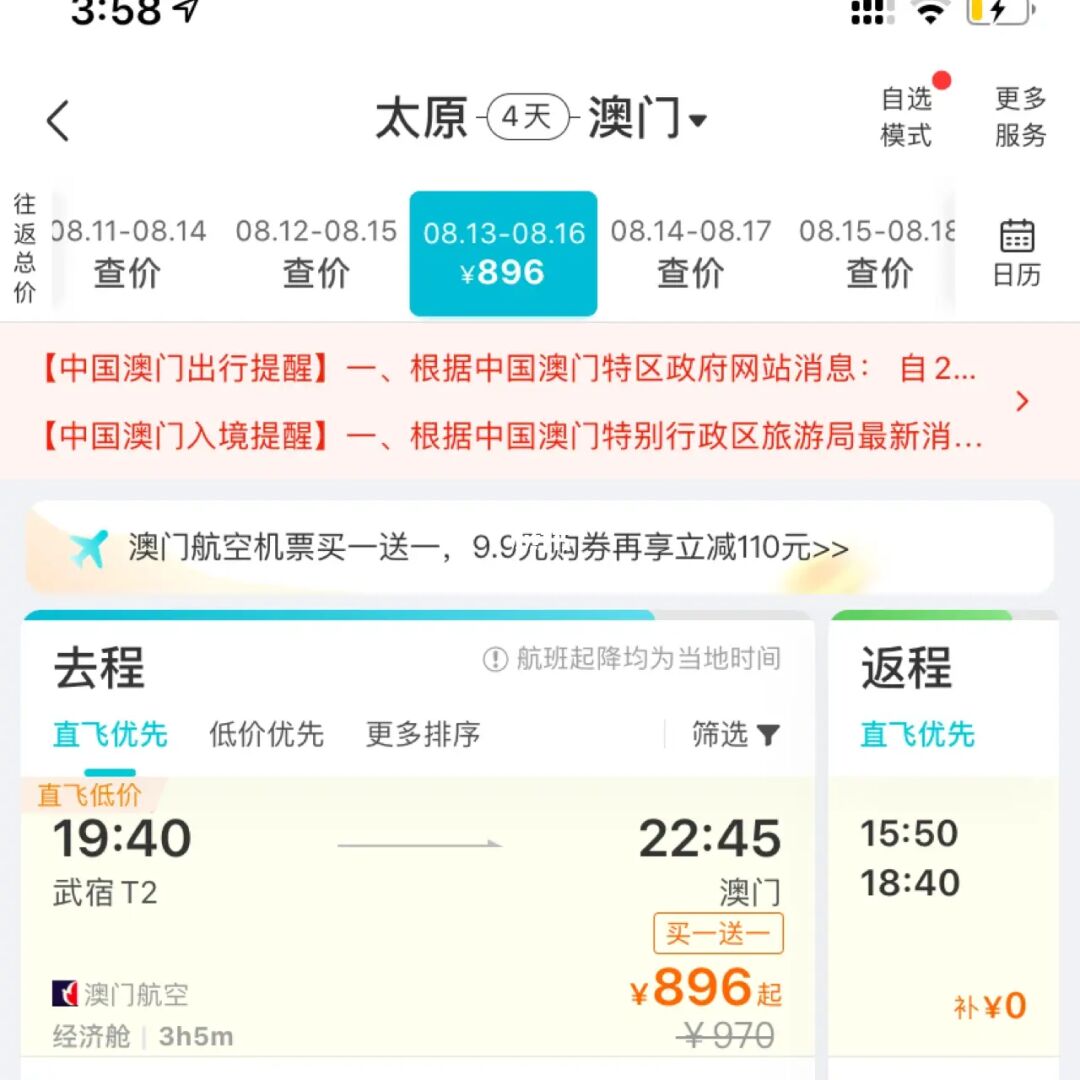Image resolution: width=1080 pixels, height=1080 pixels.
Task: Check price for 08.14-08.17
Action: click(x=691, y=252)
